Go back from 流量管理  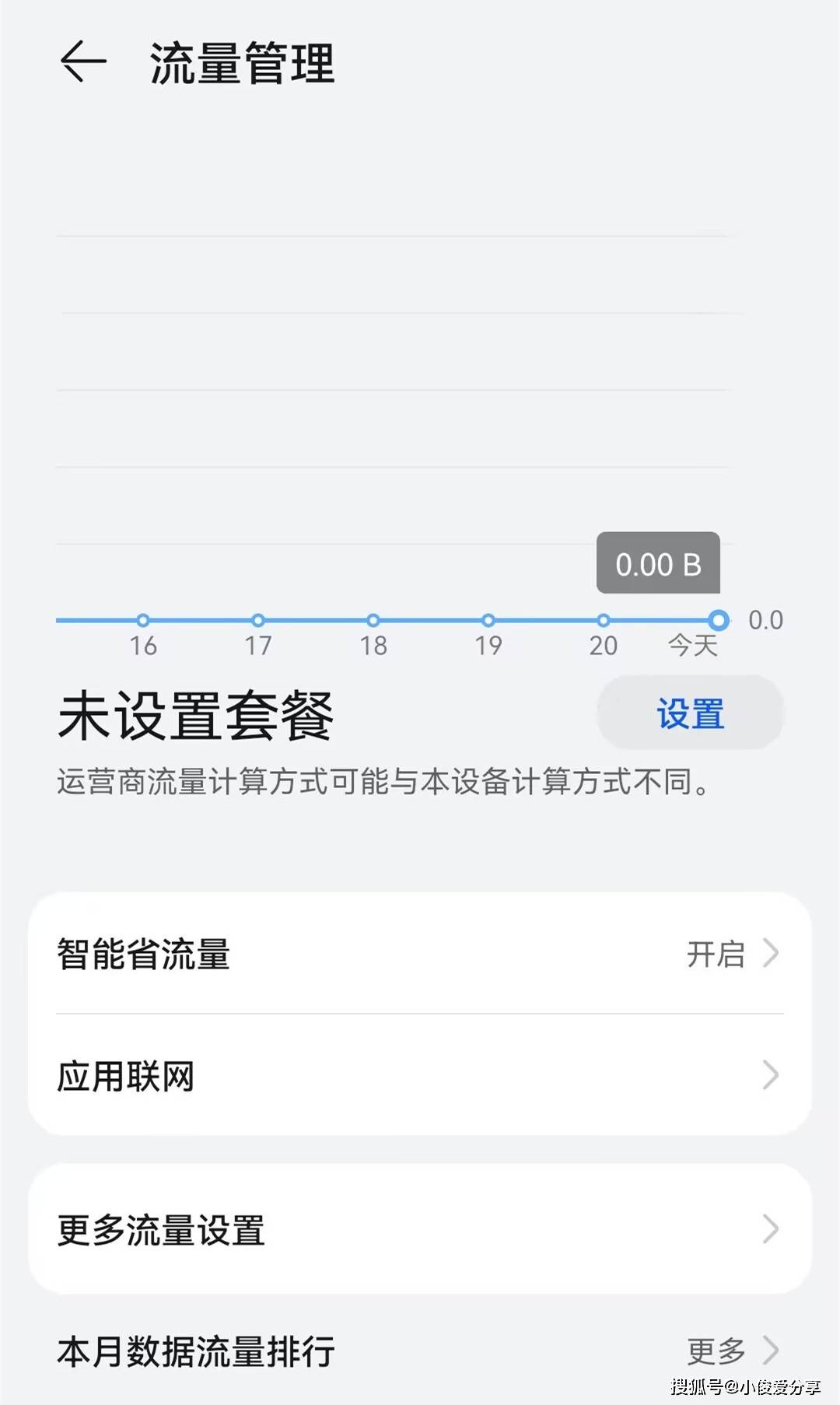pyautogui.click(x=82, y=62)
